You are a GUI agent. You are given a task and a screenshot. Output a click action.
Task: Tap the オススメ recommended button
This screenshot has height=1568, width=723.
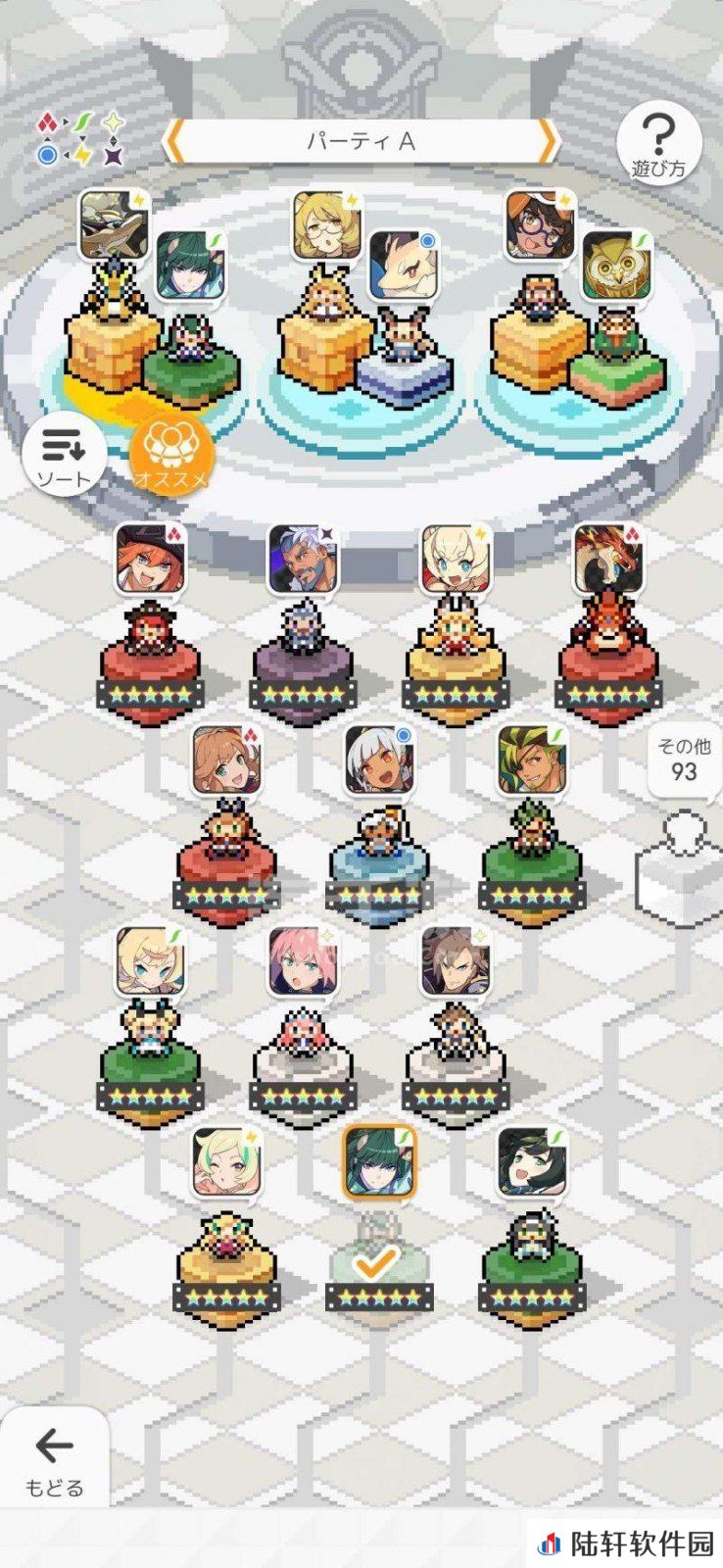pos(170,456)
